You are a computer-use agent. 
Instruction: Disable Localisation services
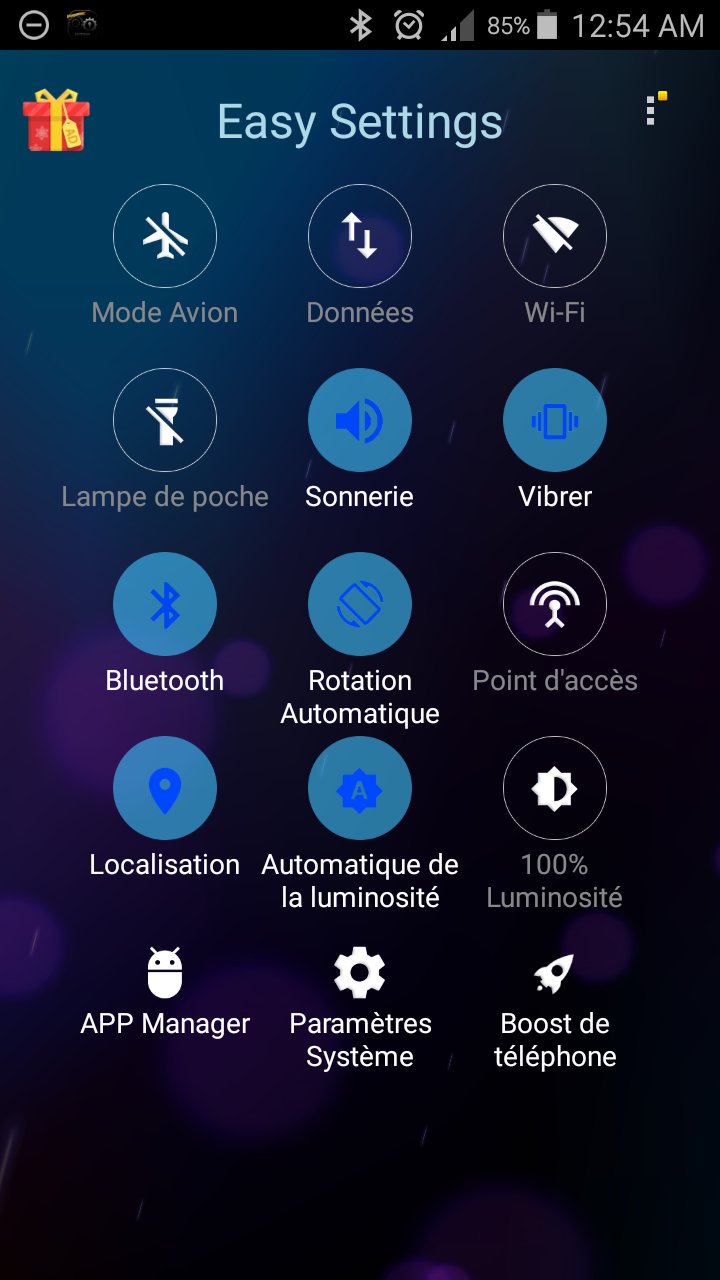click(x=164, y=787)
